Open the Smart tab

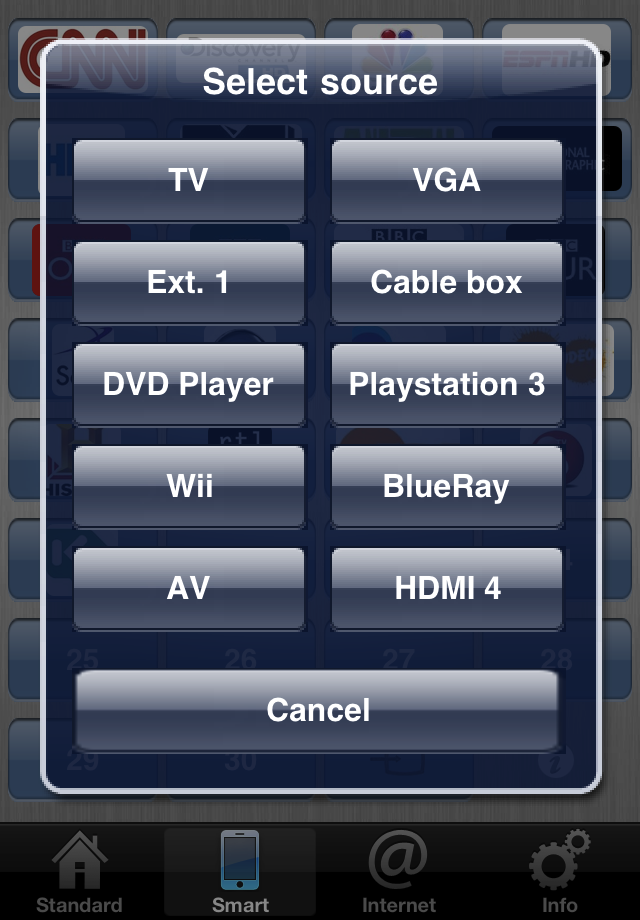240,872
